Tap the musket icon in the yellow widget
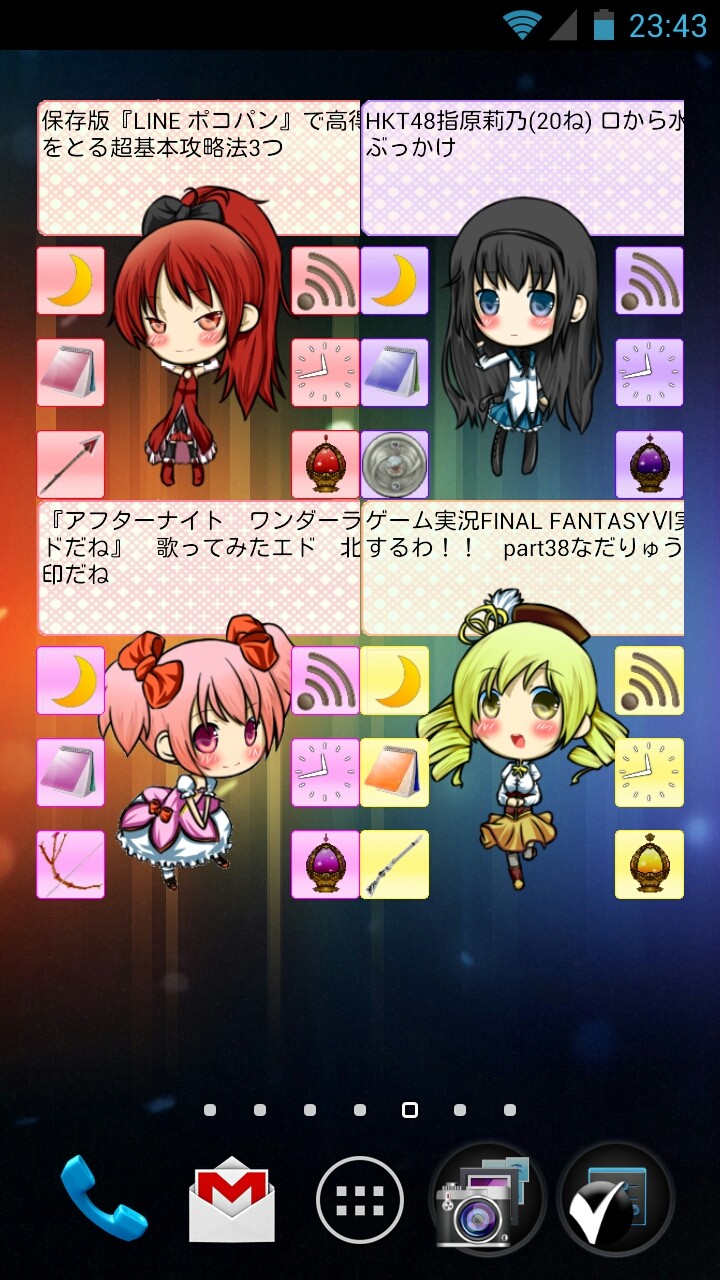The height and width of the screenshot is (1280, 720). coord(394,864)
